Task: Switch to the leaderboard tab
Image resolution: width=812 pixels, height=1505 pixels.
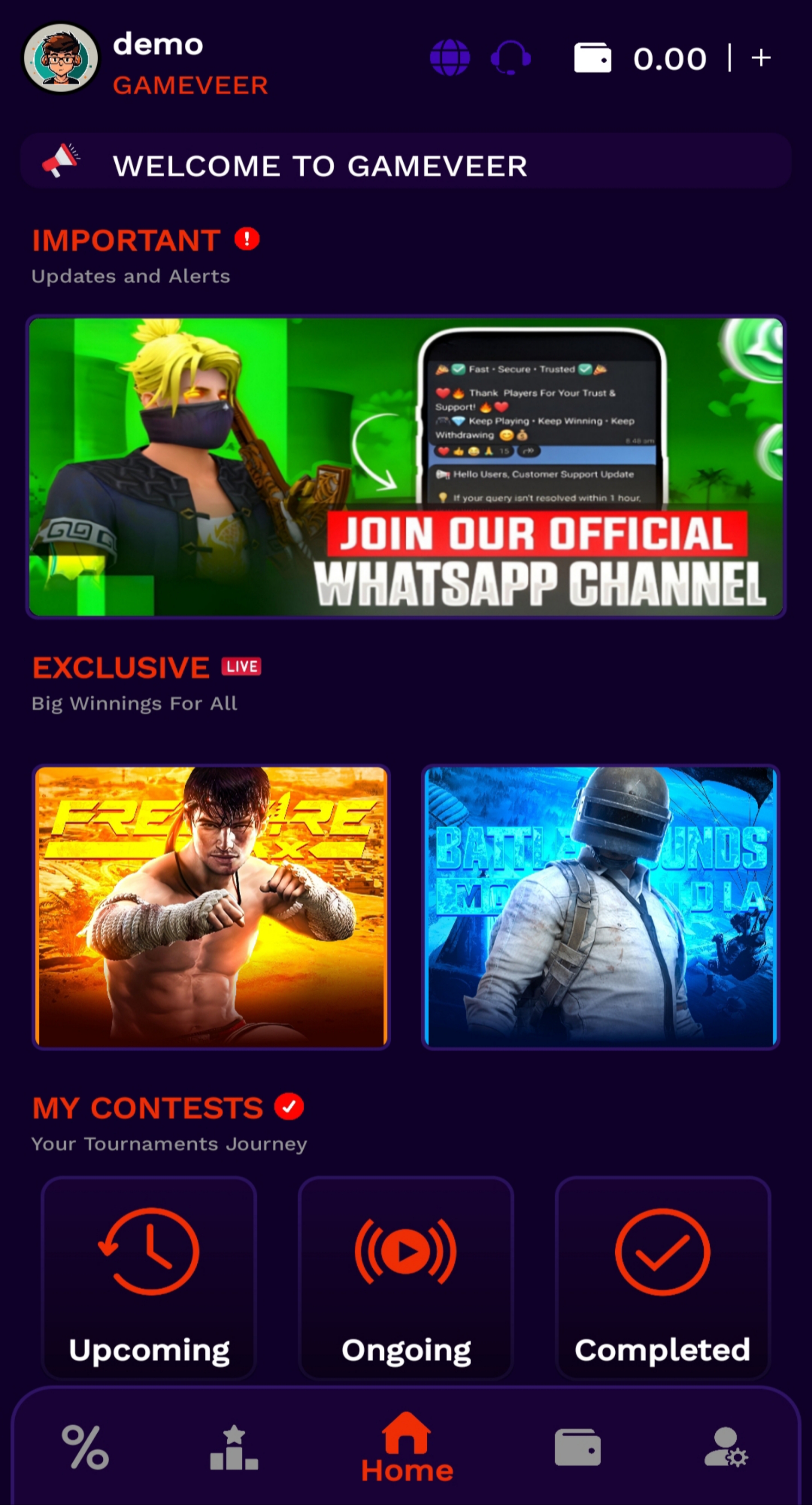Action: pyautogui.click(x=234, y=1447)
